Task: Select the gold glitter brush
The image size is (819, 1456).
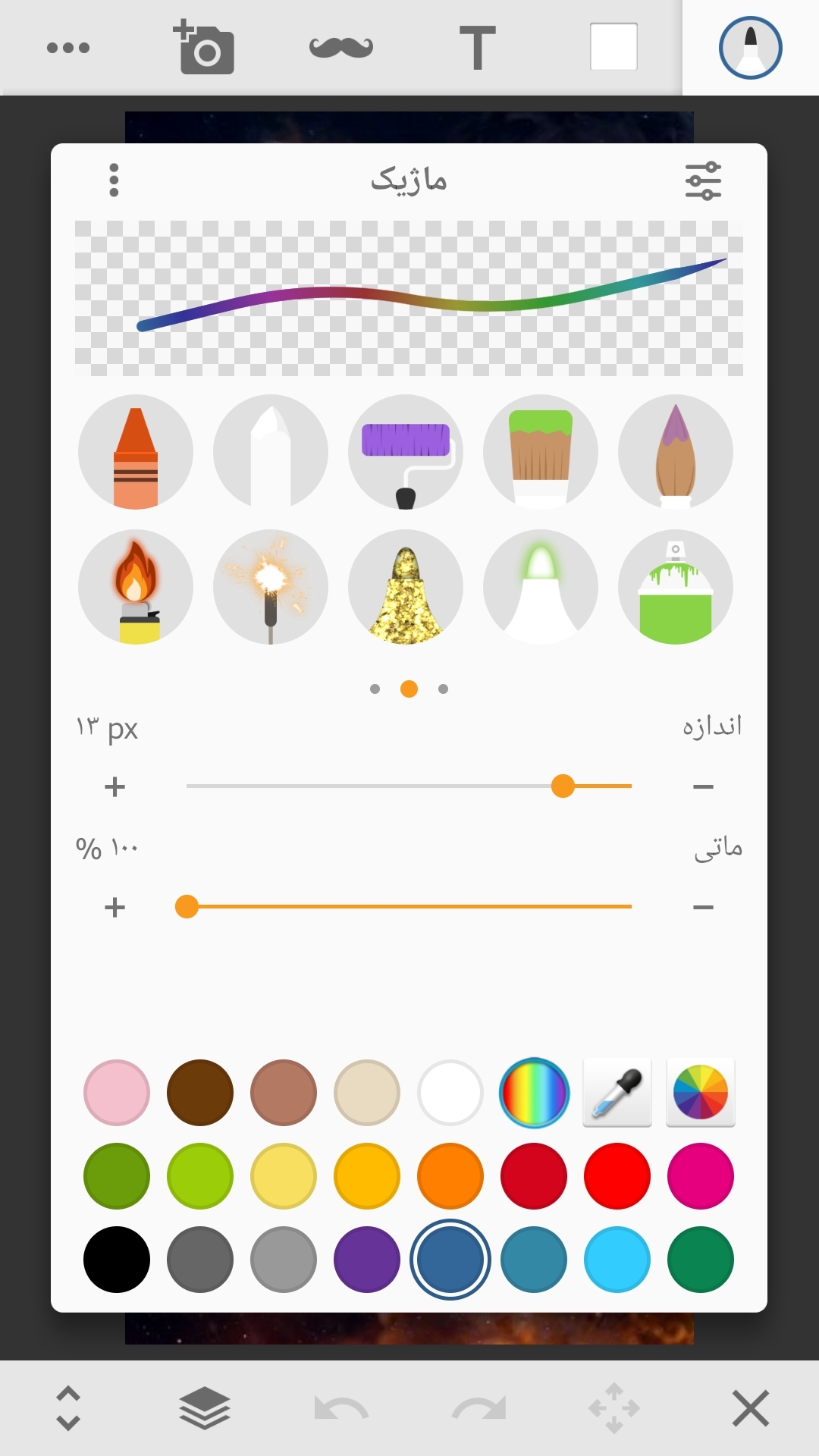Action: (x=406, y=587)
